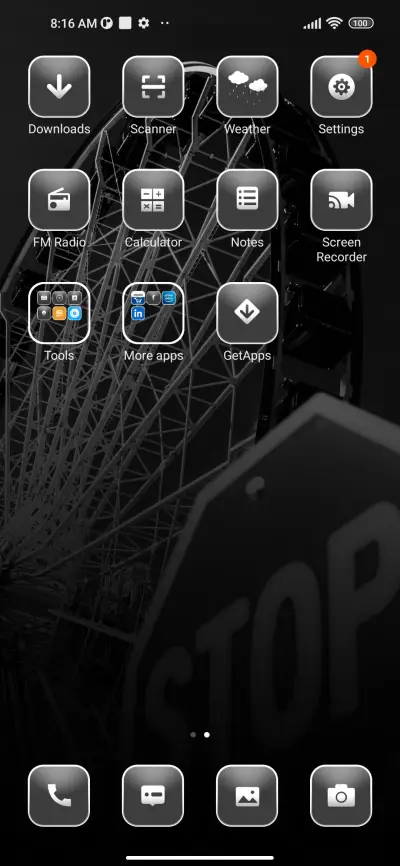Open the Downloads app

click(59, 87)
